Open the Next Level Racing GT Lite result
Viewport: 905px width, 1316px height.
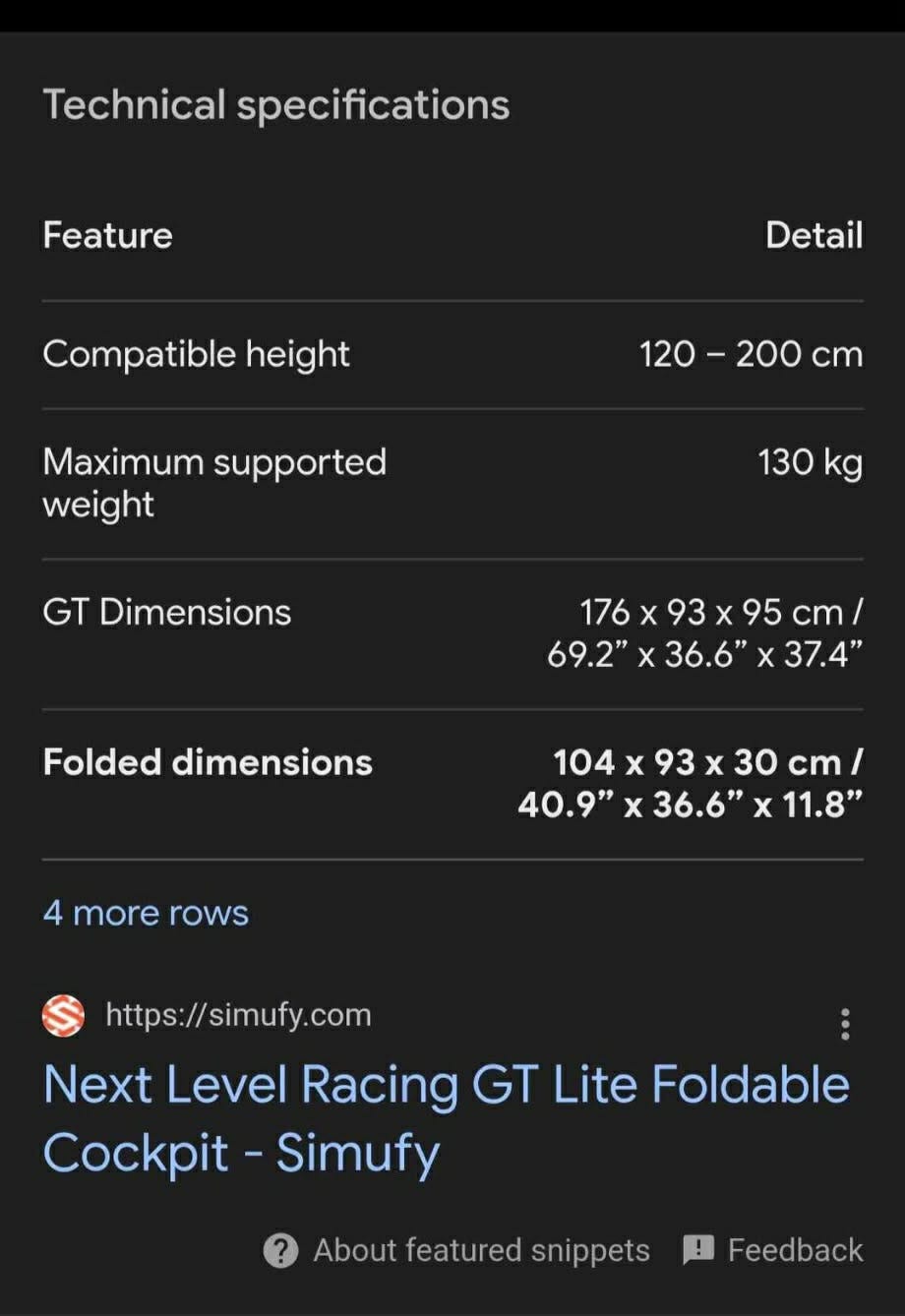(x=446, y=1118)
